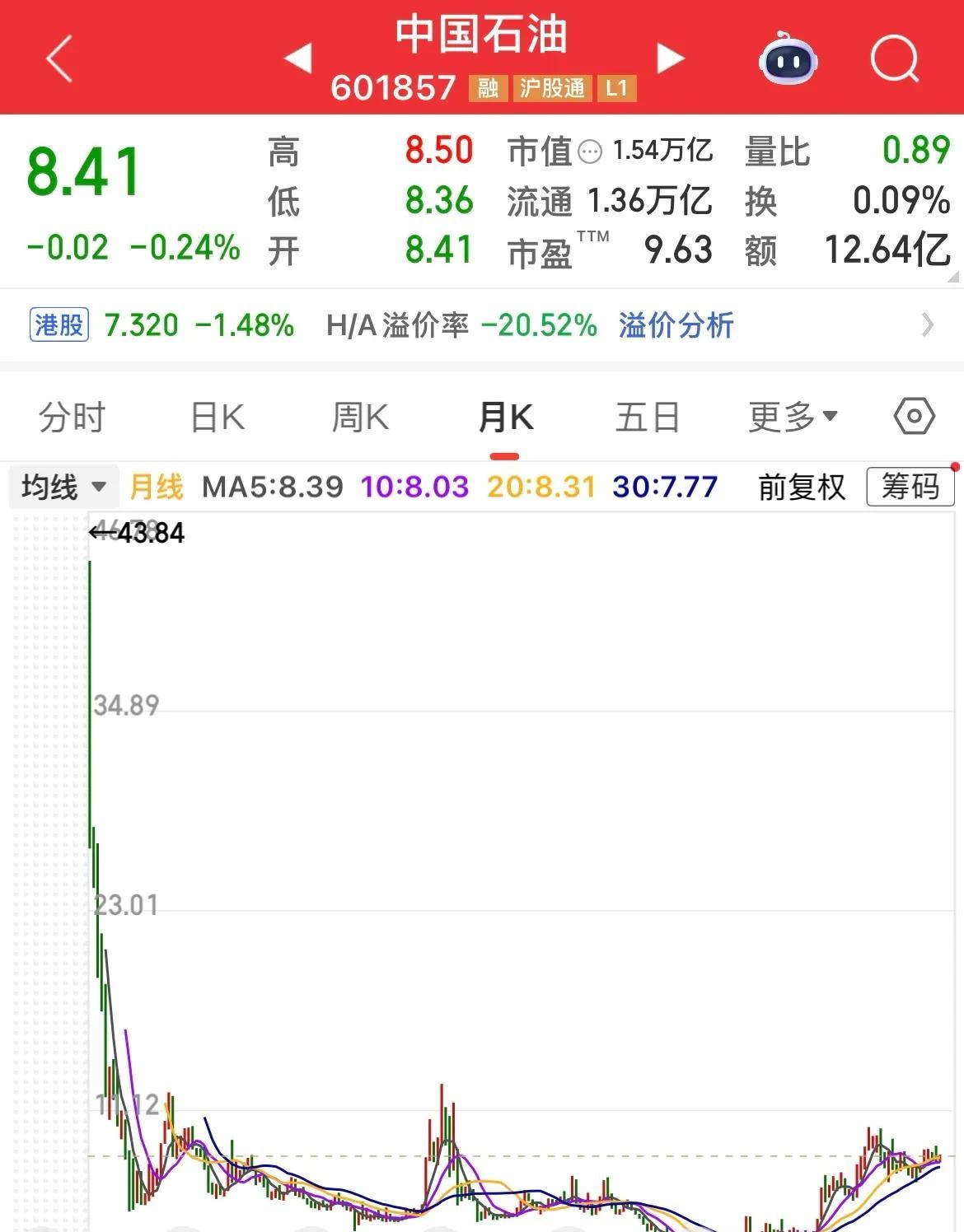The height and width of the screenshot is (1232, 964).
Task: Toggle 港股 Hong Kong shares display
Action: [x=58, y=325]
